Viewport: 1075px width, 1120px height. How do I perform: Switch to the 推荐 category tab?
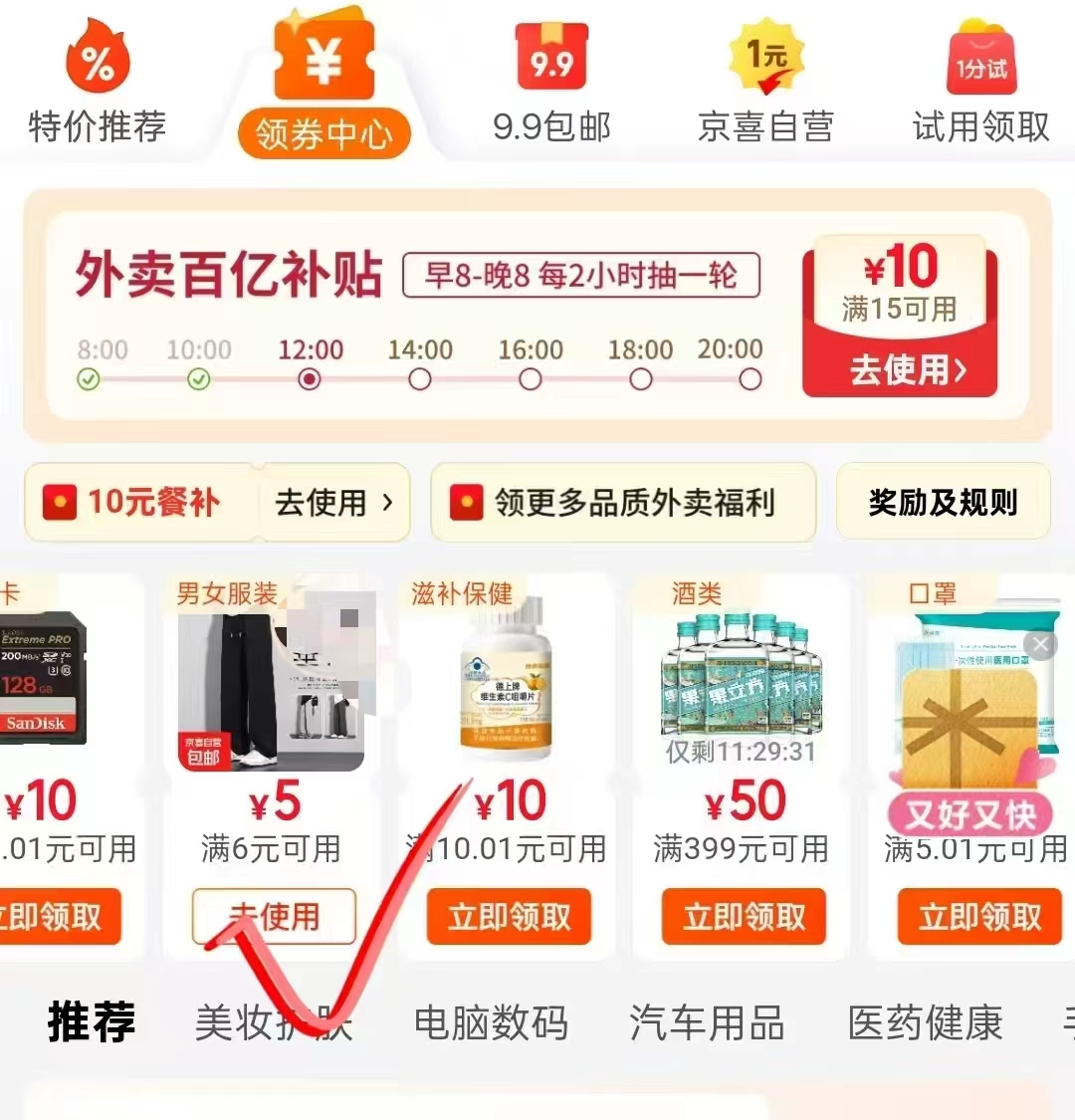click(92, 1021)
